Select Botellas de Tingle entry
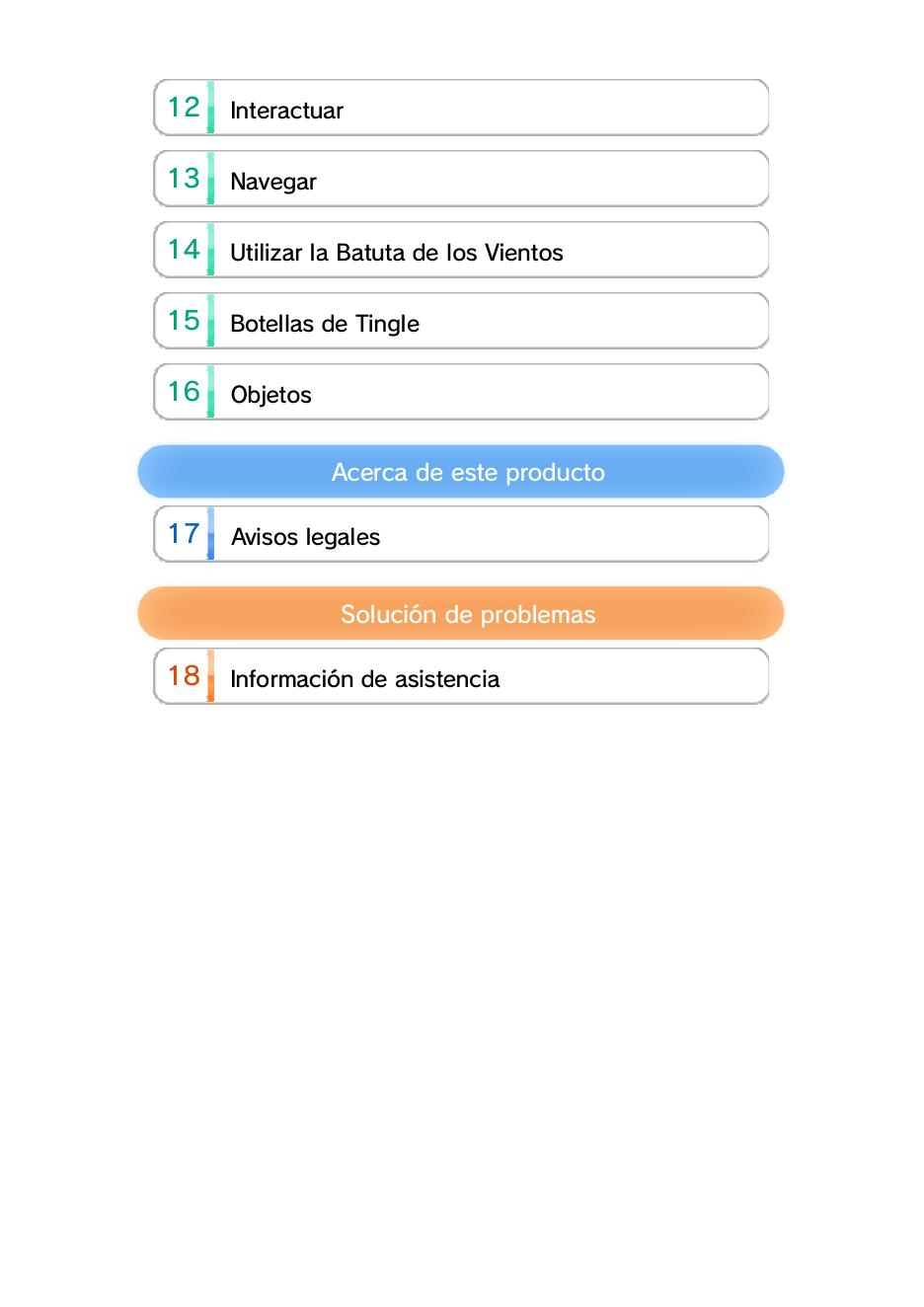 click(461, 321)
